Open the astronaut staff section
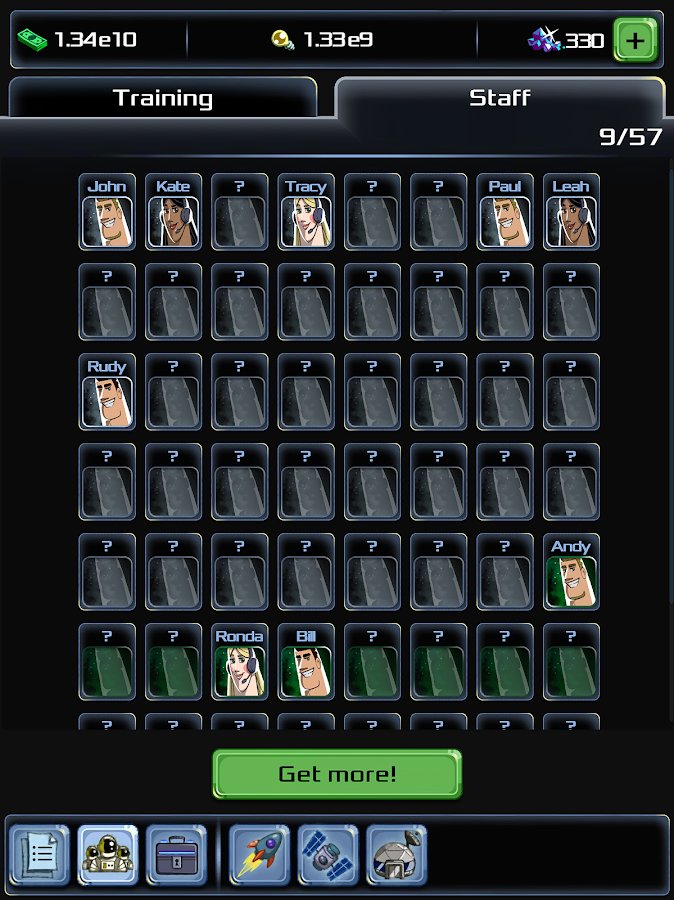Viewport: 674px width, 900px height. [x=108, y=855]
